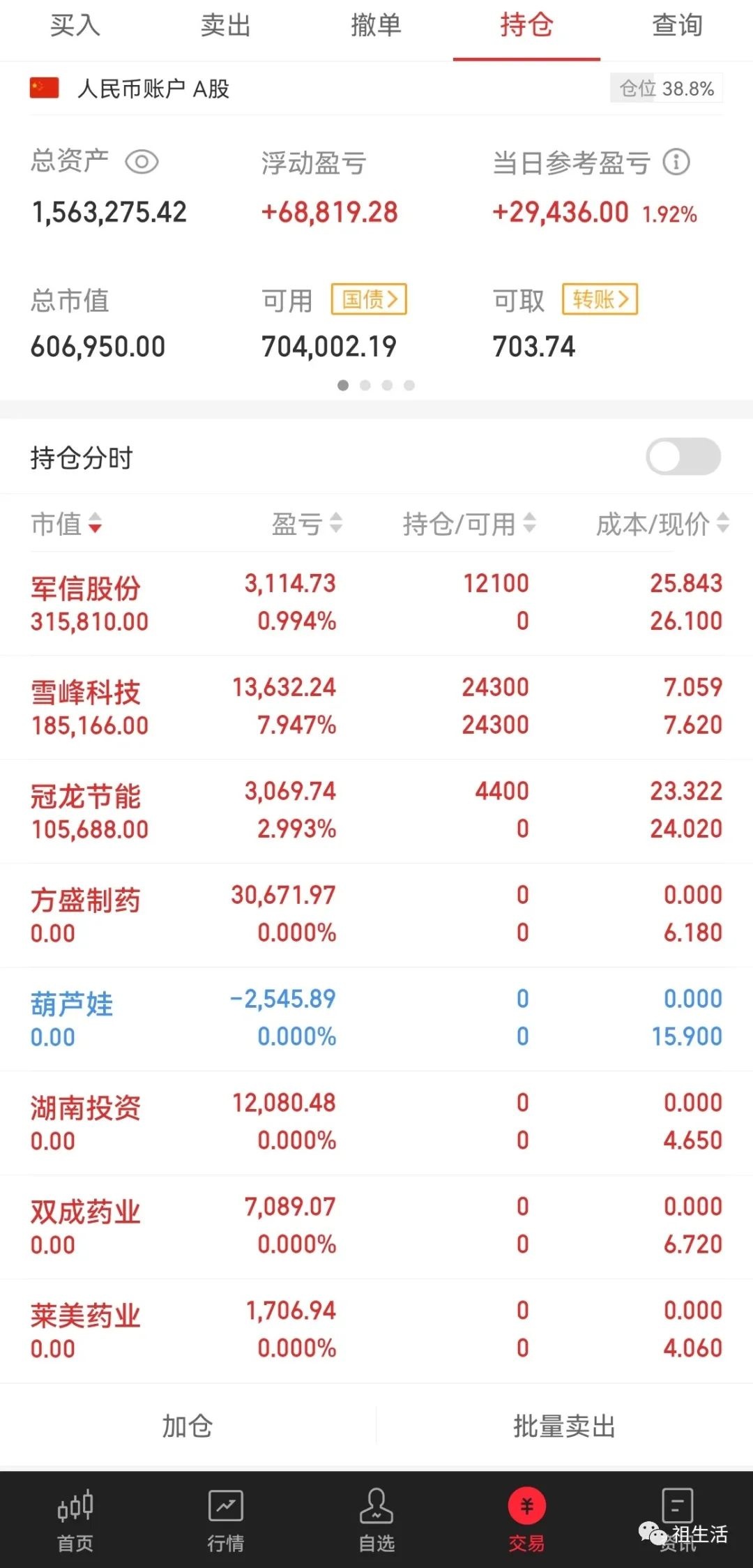Open the 查询 tab

pyautogui.click(x=677, y=26)
